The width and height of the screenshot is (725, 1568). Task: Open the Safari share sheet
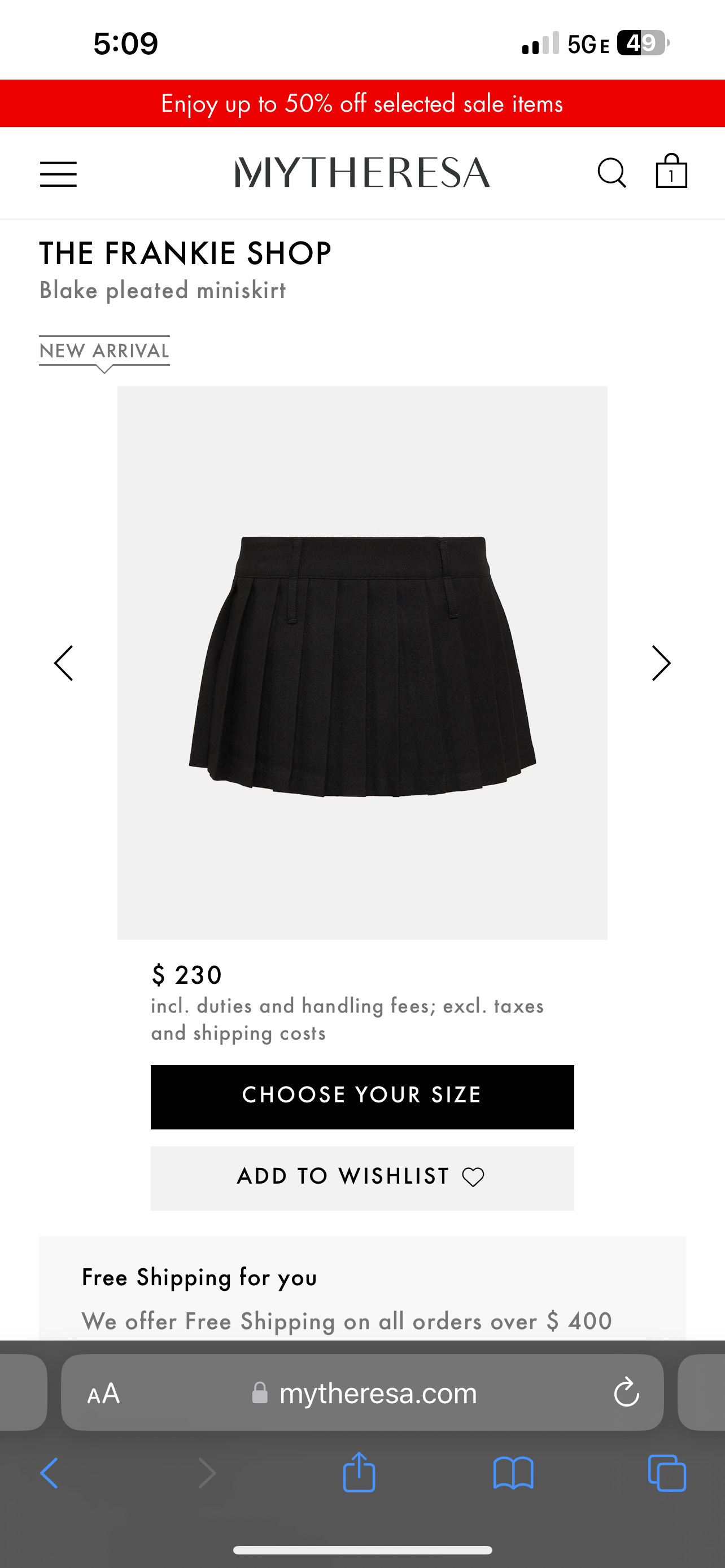pos(359,1473)
